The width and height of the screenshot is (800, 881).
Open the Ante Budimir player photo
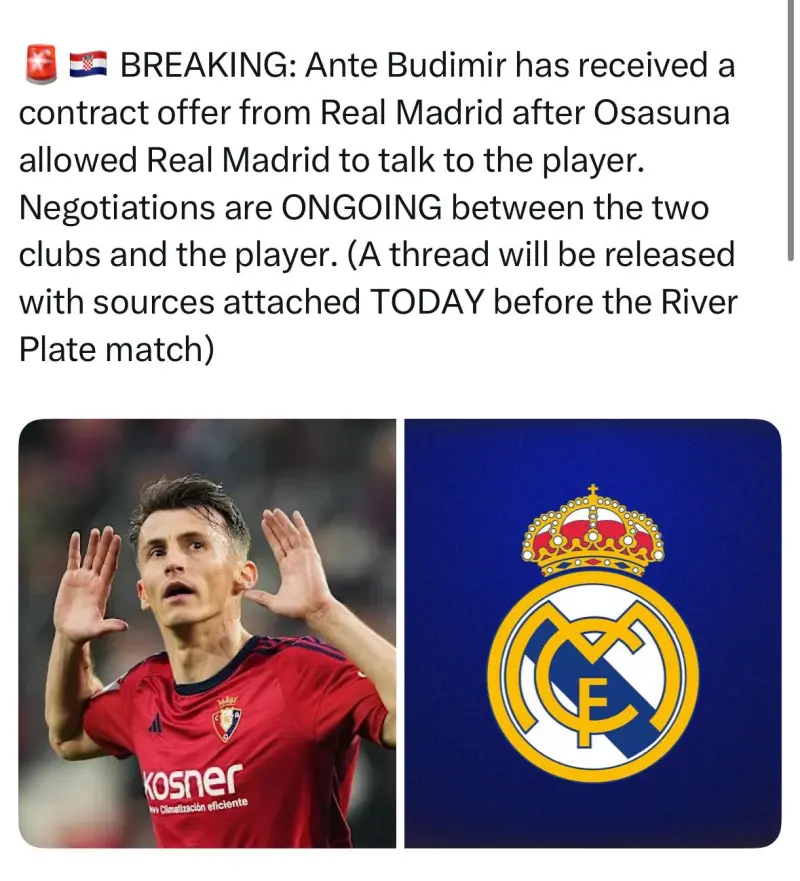(x=207, y=633)
